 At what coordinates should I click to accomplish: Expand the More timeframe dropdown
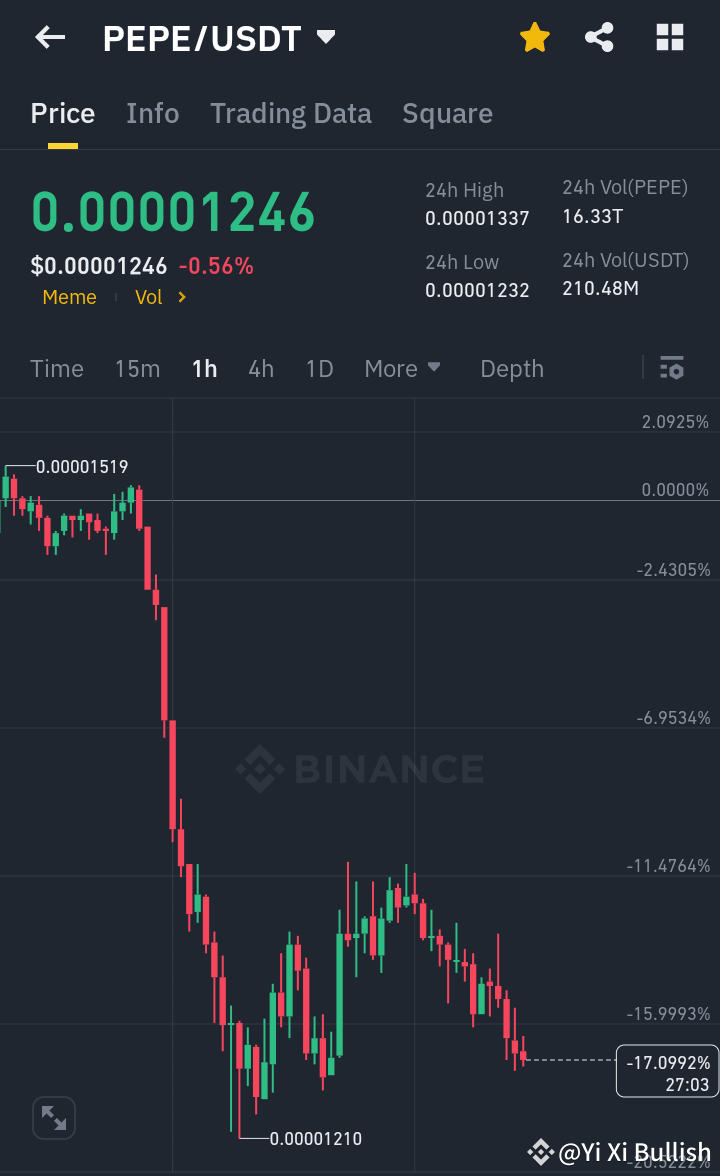tap(402, 368)
